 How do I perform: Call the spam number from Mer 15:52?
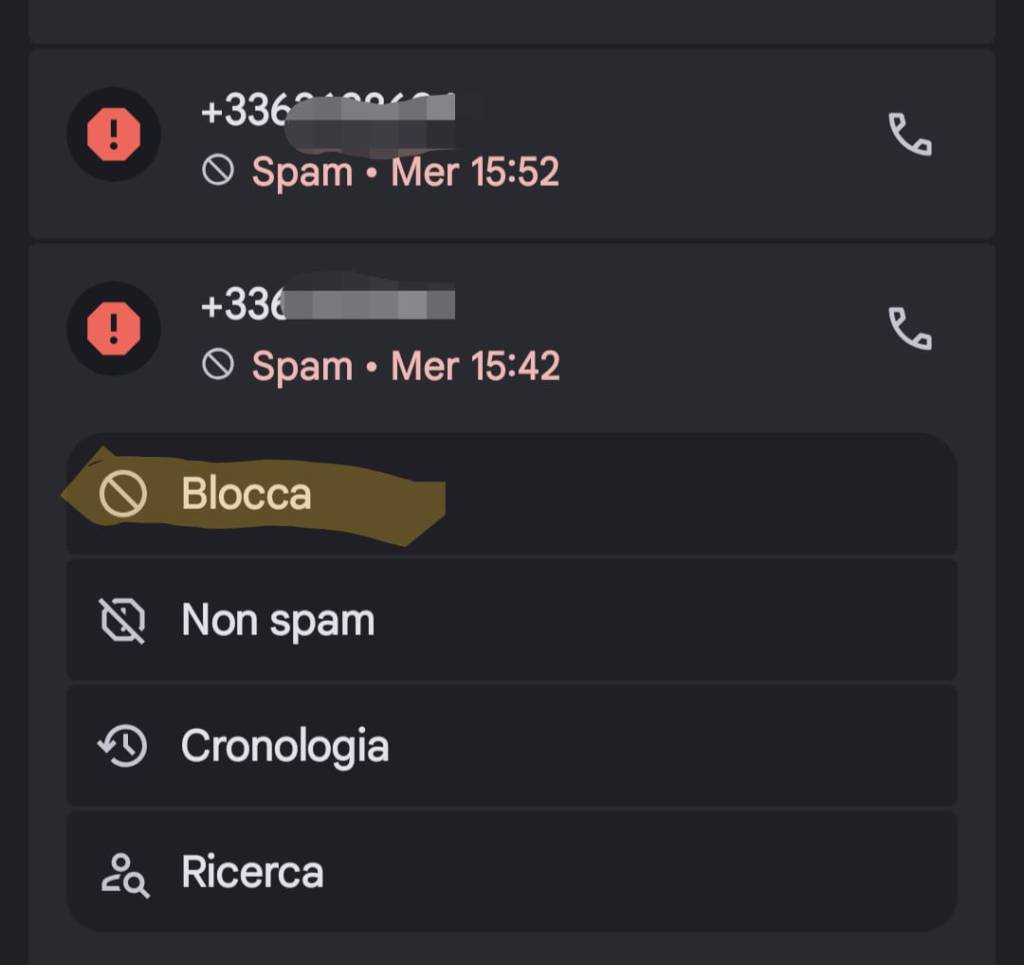coord(909,135)
